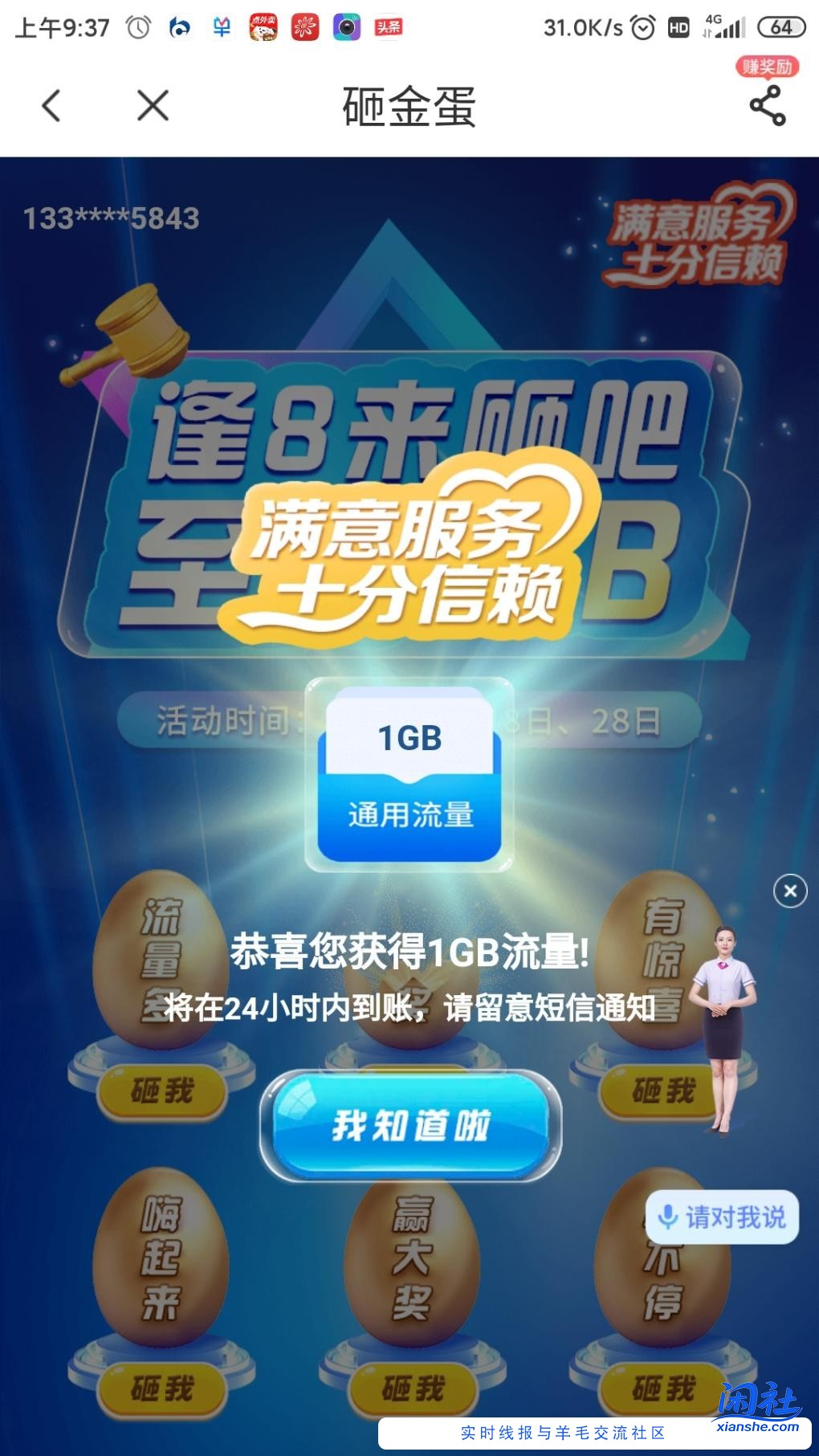Hit 砸我 under the 不停 egg
Screen dimensions: 819x1456
[x=662, y=1389]
